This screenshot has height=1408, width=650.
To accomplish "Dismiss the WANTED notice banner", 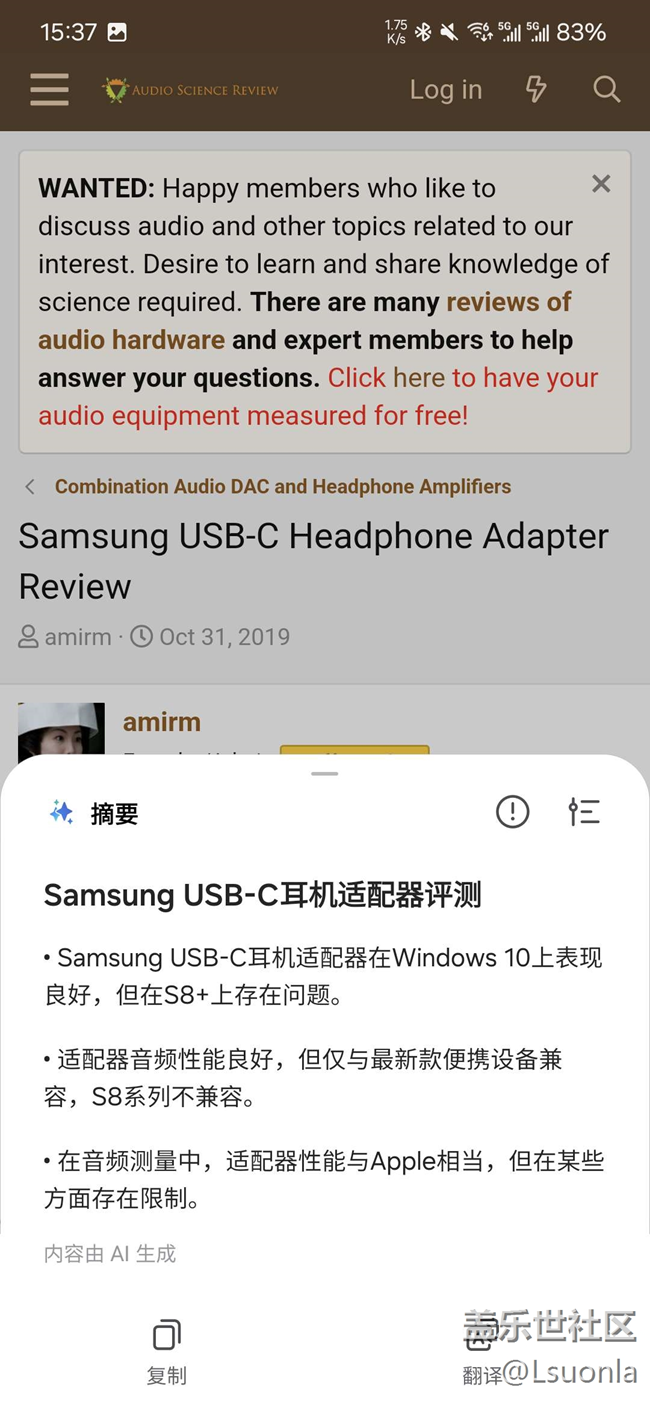I will (600, 184).
